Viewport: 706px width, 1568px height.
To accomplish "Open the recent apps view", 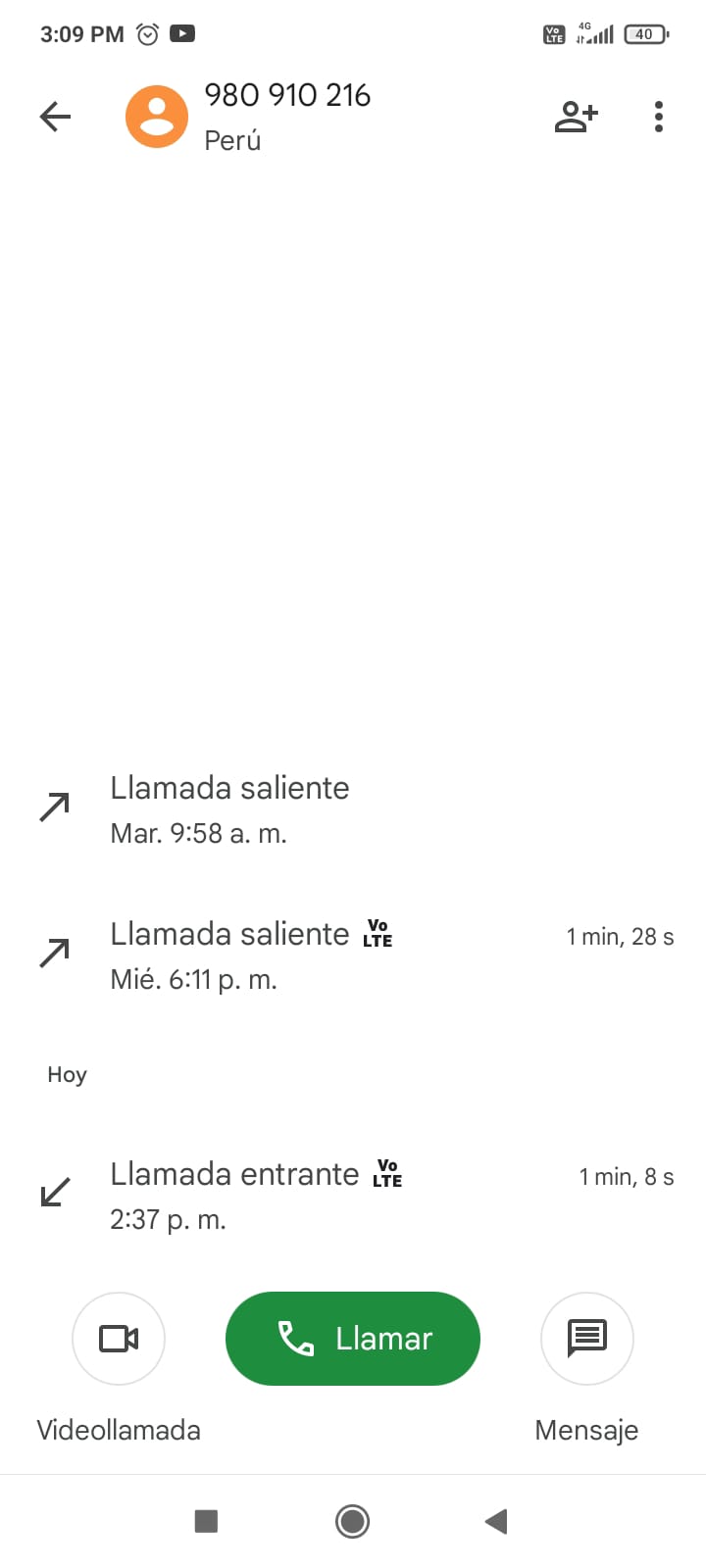I will [206, 1521].
